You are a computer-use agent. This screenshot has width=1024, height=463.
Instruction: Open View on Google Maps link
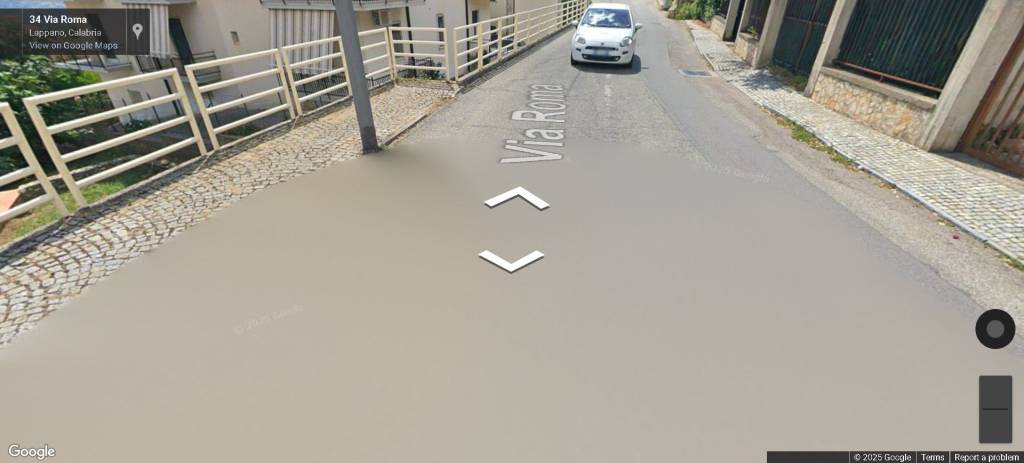(73, 45)
